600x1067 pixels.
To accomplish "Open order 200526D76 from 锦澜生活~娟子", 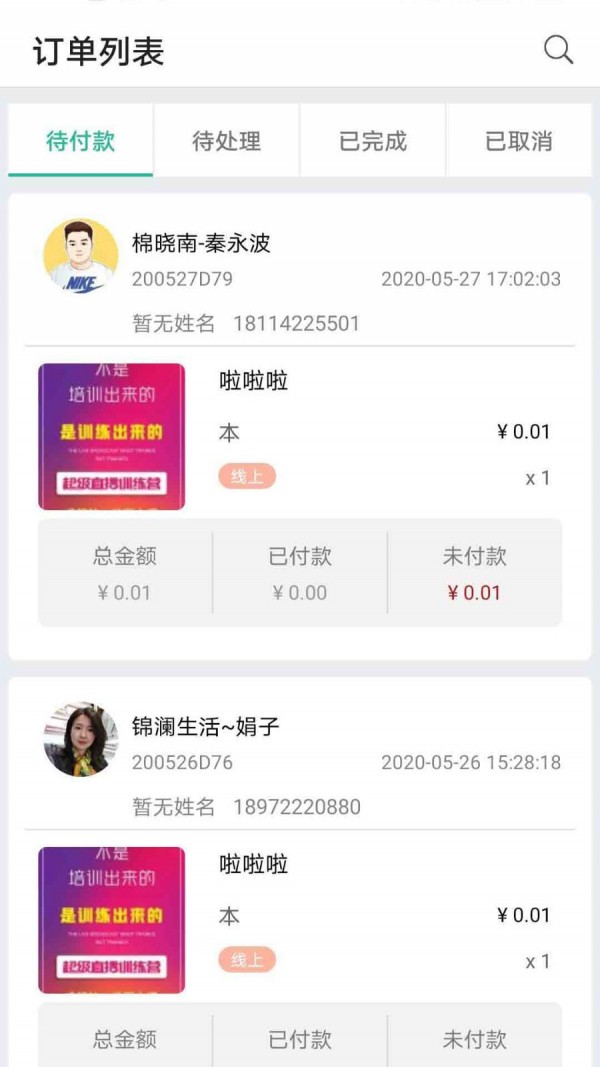I will click(300, 762).
